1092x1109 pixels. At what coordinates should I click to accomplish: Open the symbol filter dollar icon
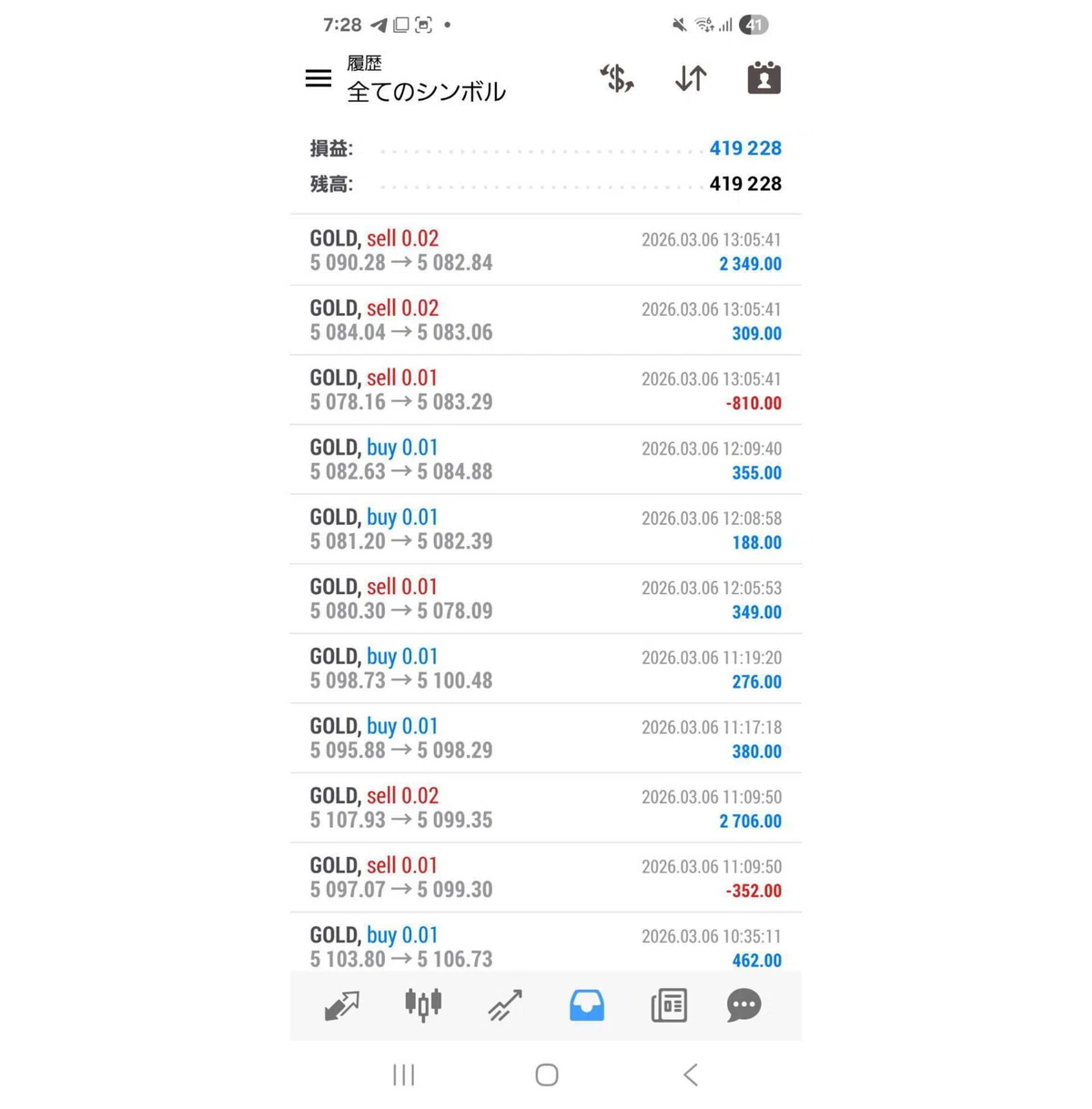point(617,78)
